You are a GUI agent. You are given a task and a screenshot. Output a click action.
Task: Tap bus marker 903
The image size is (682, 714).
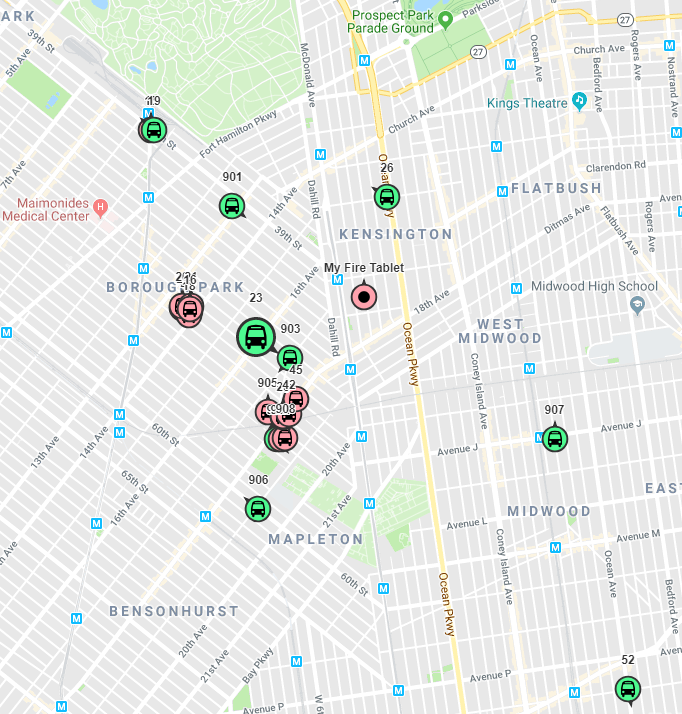coord(290,357)
